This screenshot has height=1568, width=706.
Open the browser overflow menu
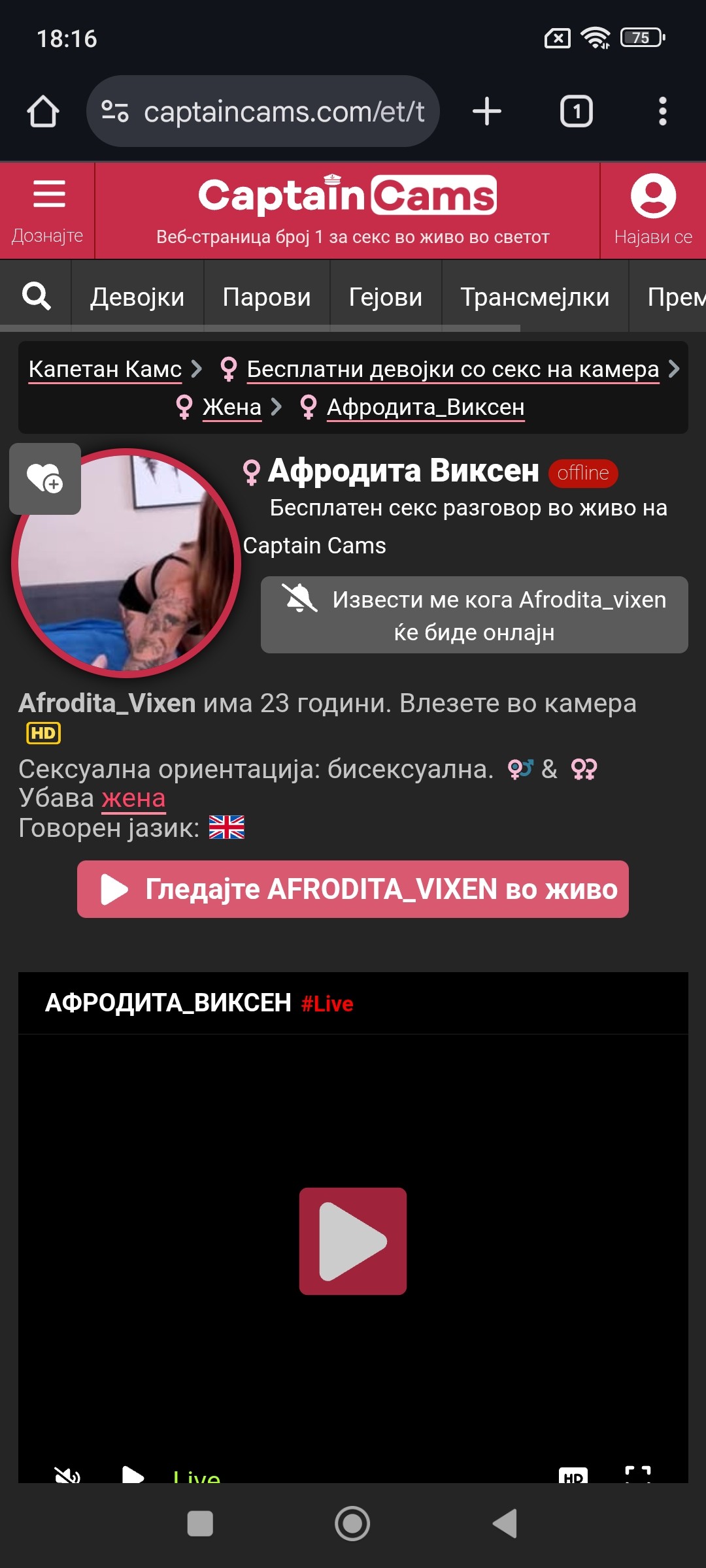[662, 112]
